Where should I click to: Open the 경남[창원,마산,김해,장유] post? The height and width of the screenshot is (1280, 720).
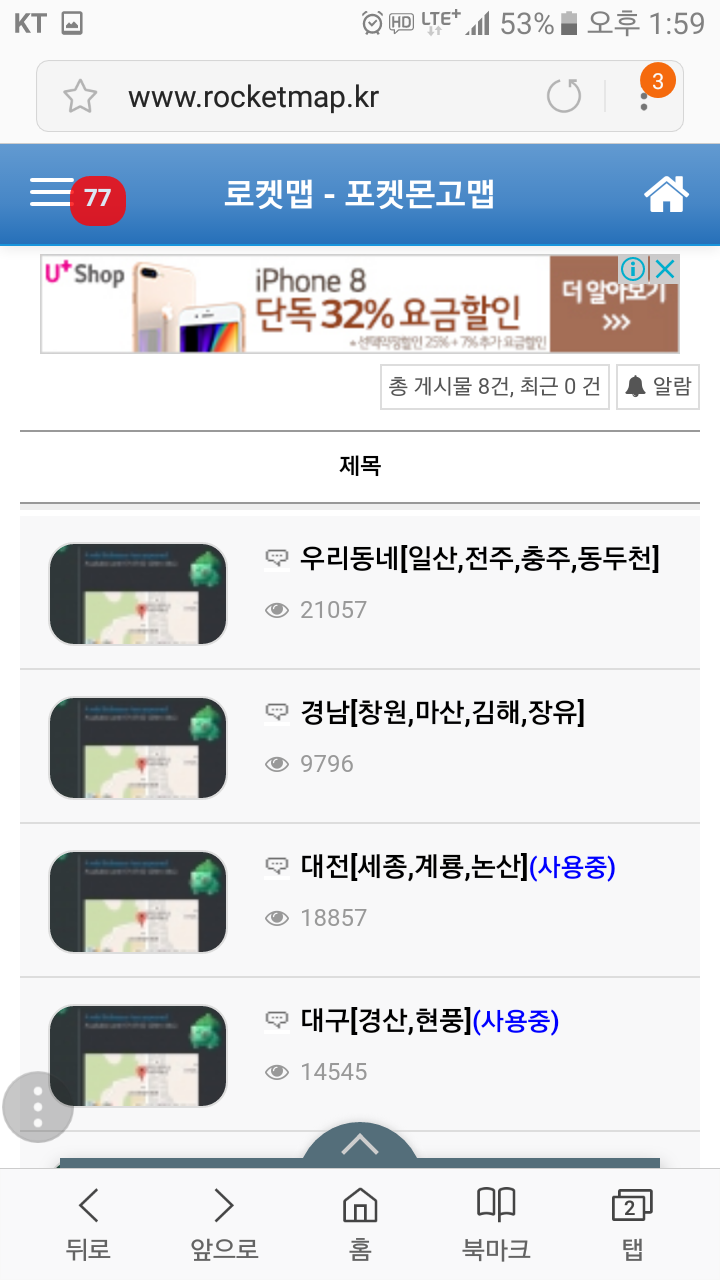point(442,713)
